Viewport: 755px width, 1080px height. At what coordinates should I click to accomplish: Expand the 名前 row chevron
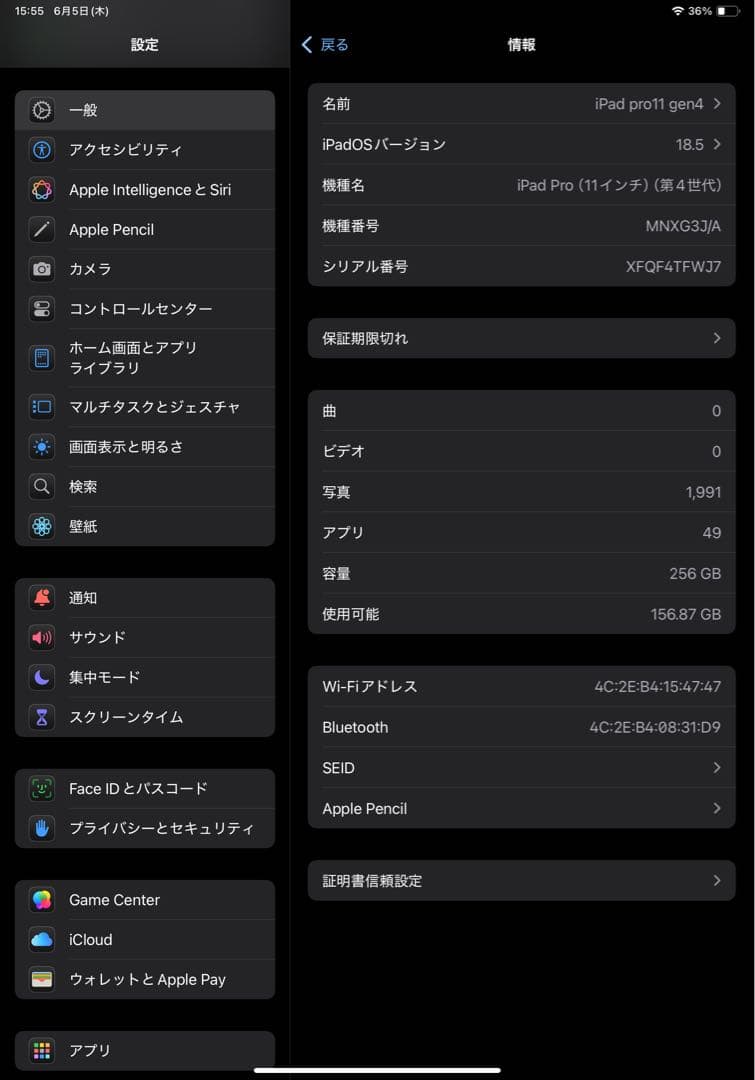pyautogui.click(x=716, y=103)
